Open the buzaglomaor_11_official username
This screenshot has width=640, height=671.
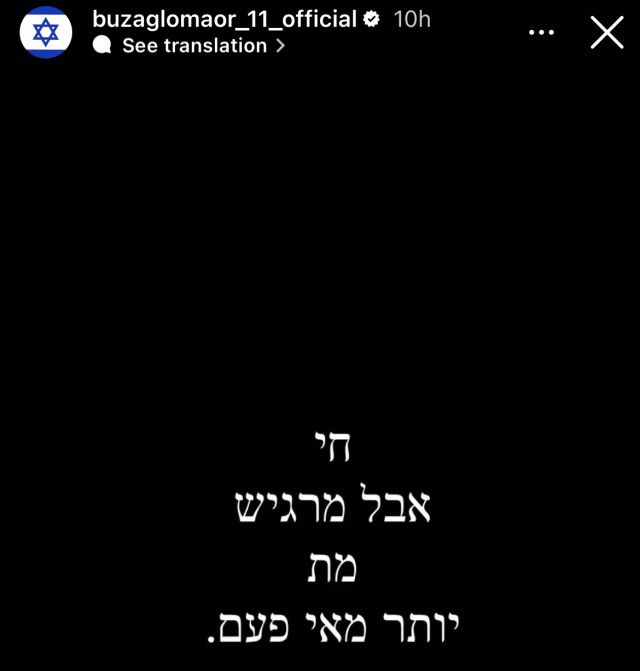pyautogui.click(x=224, y=19)
